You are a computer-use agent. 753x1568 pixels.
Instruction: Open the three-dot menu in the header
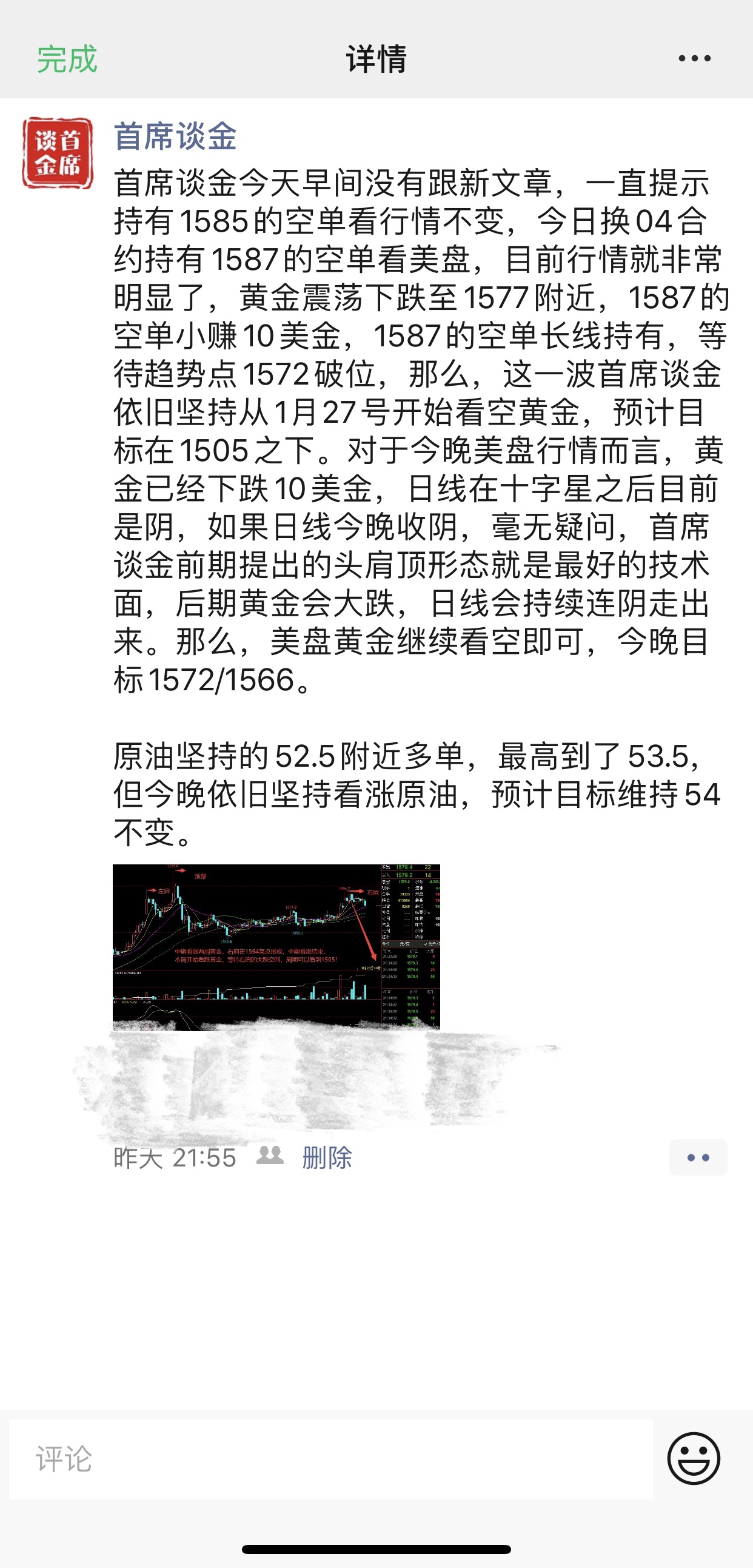pos(695,58)
